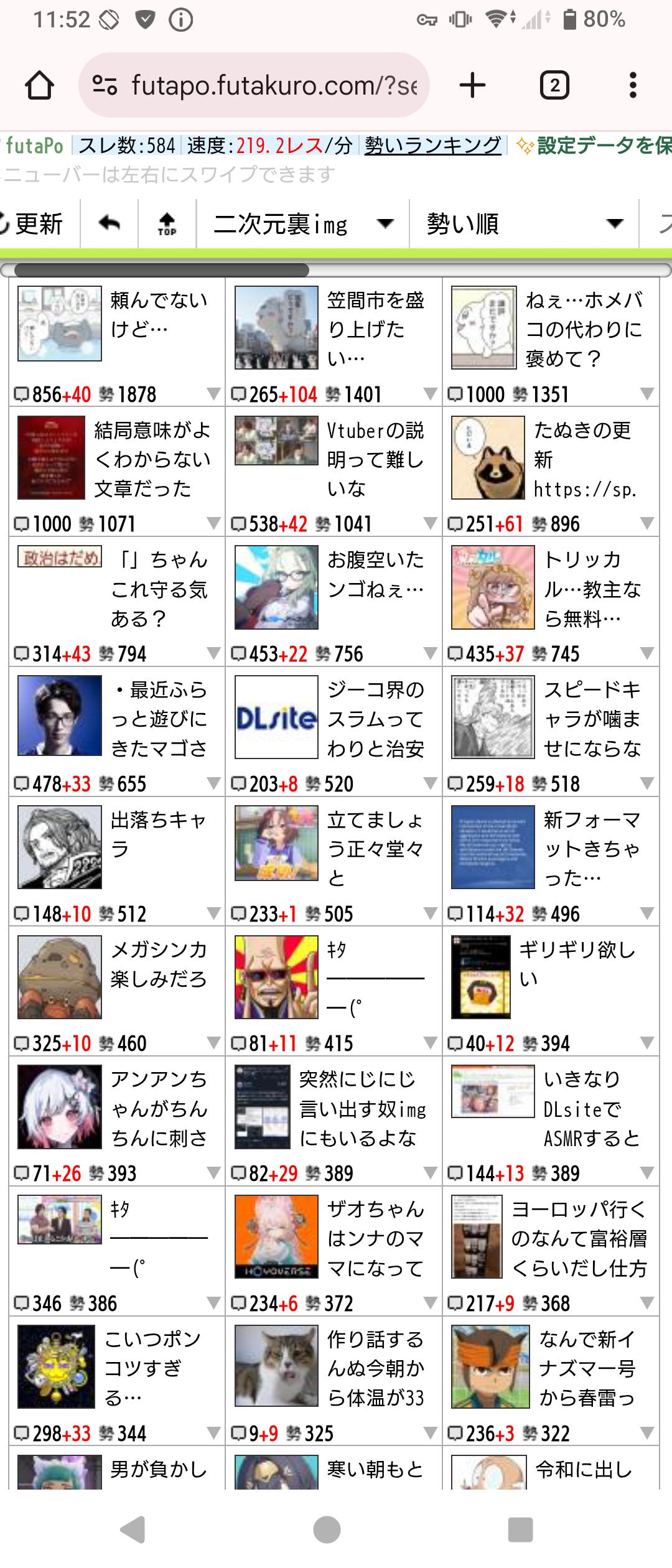Open the 二次元裏img board dropdown
This screenshot has width=672, height=1568.
coord(303,223)
